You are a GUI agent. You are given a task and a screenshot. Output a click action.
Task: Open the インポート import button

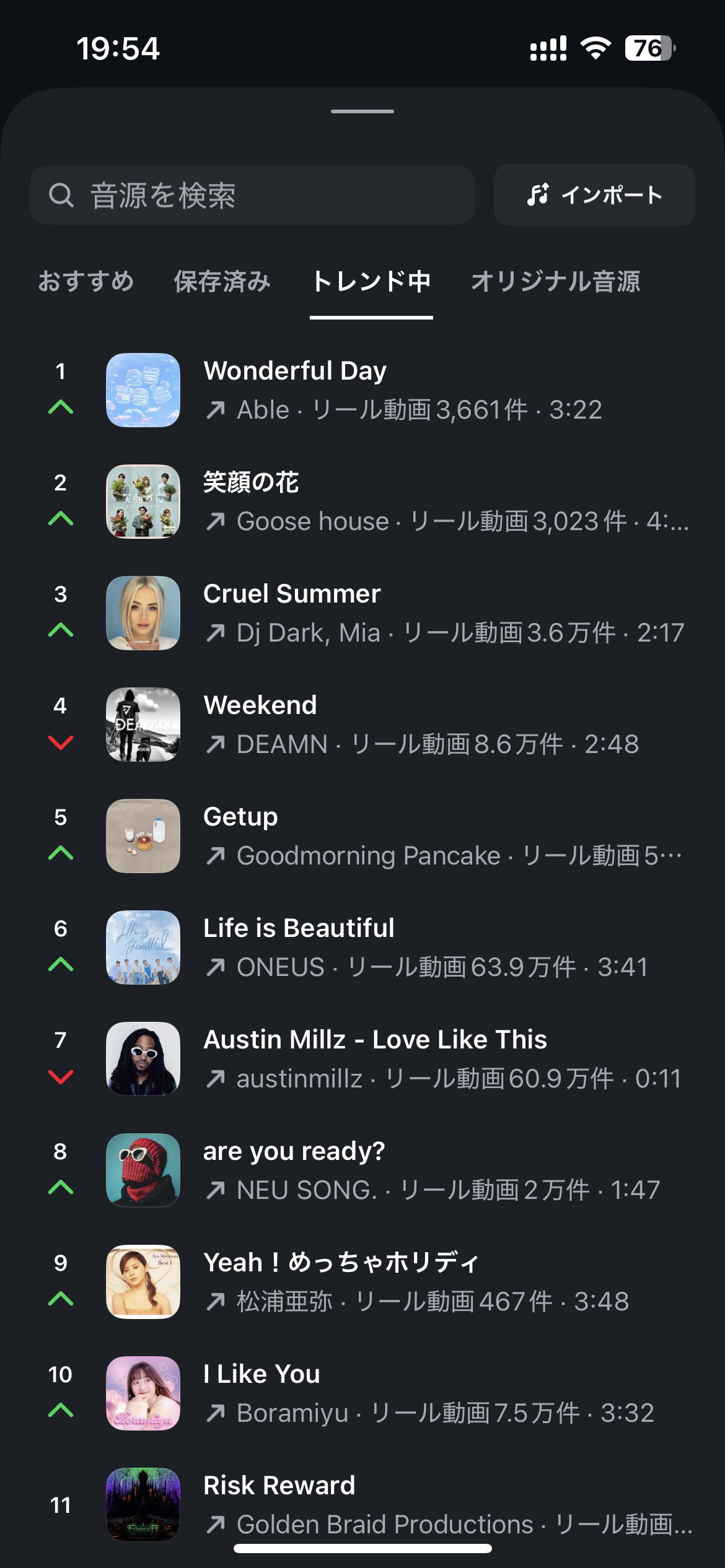[x=594, y=195]
